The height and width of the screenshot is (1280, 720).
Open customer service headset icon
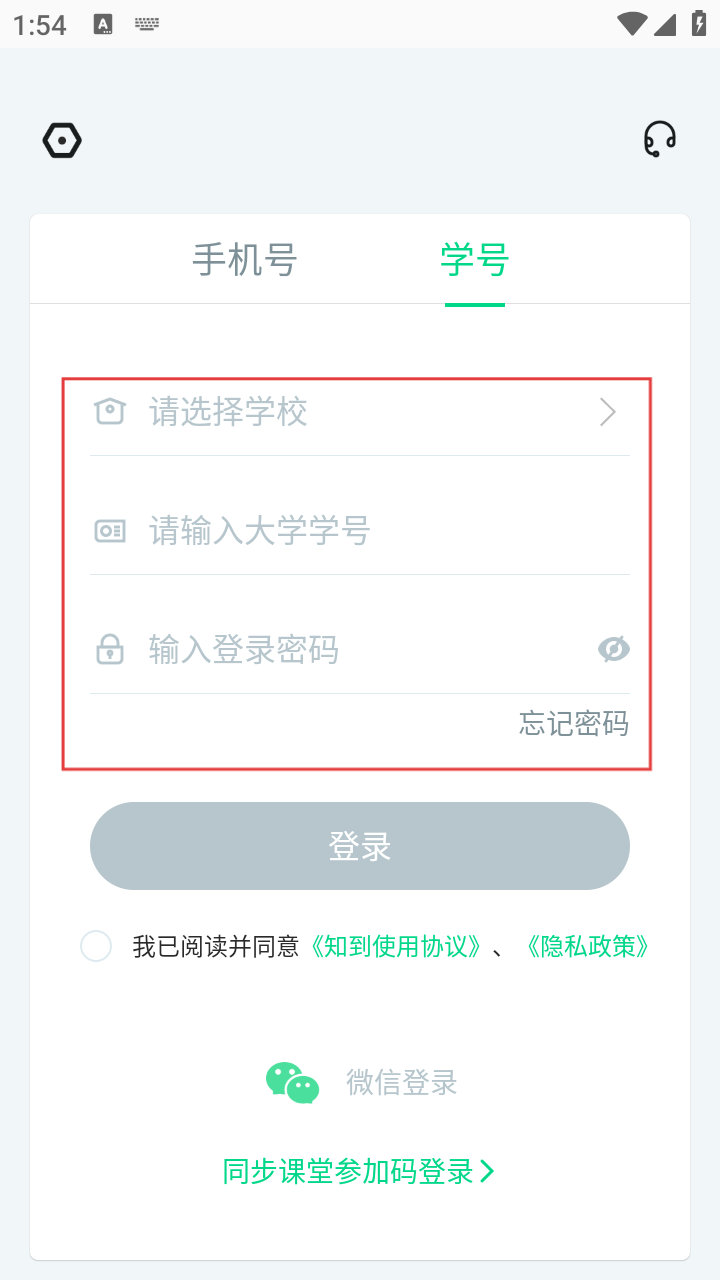659,140
